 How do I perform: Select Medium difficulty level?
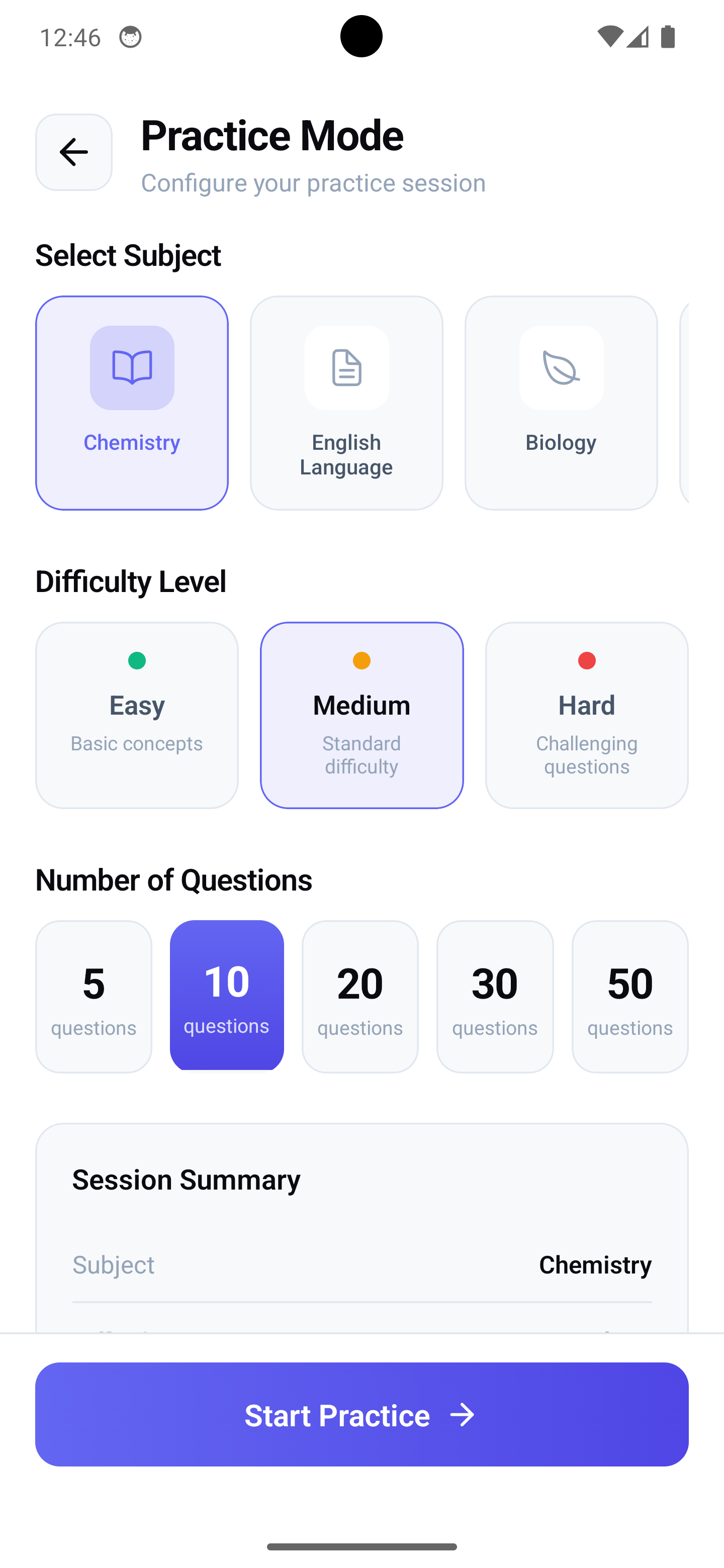(x=361, y=715)
